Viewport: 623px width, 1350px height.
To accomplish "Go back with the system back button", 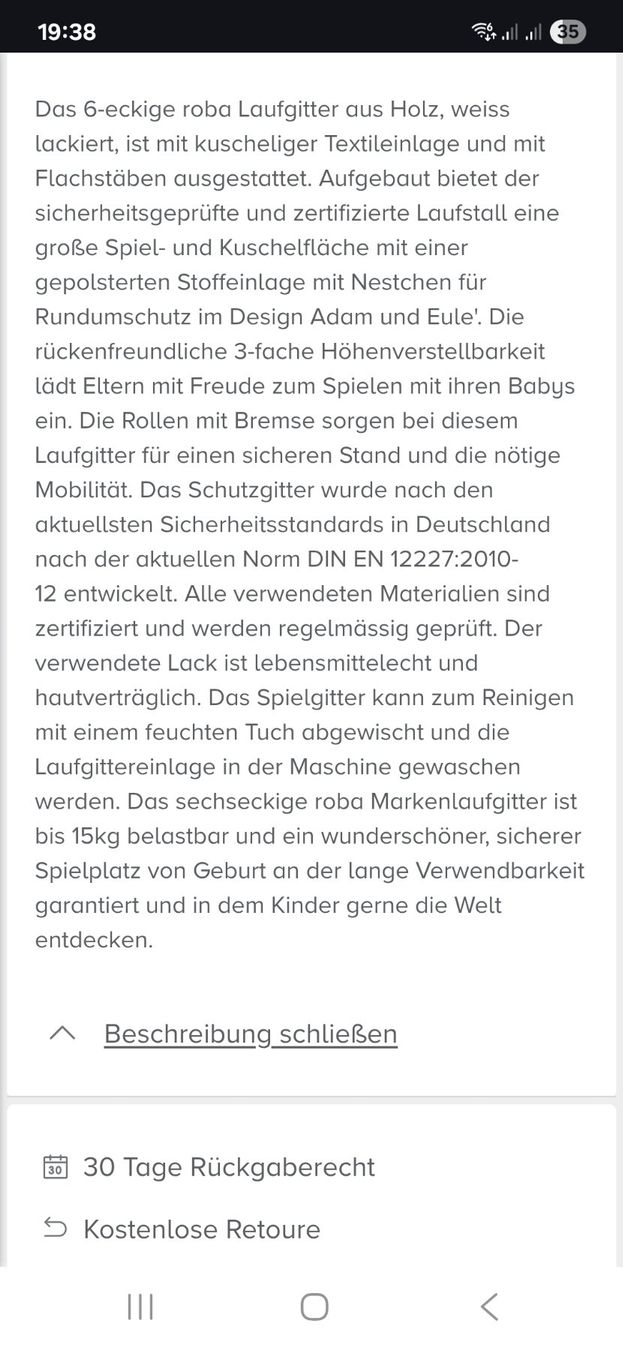I will pos(489,1306).
